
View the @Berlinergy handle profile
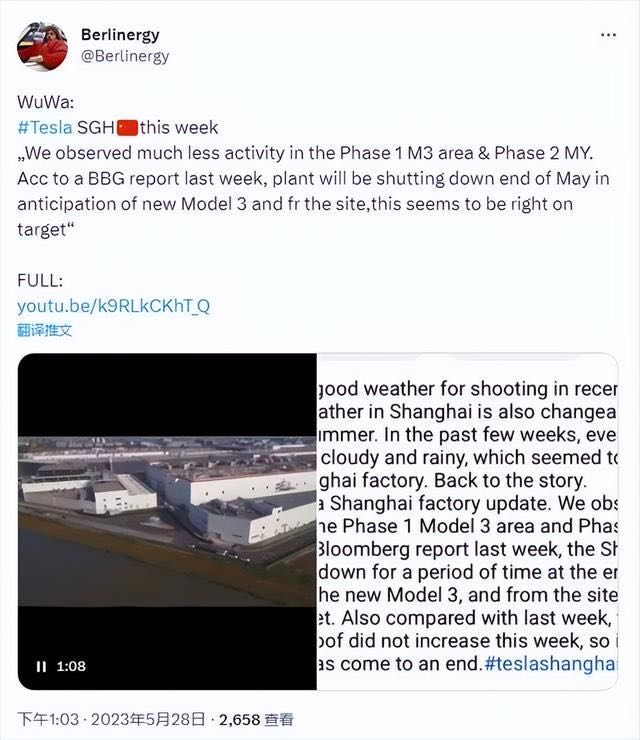pyautogui.click(x=125, y=57)
